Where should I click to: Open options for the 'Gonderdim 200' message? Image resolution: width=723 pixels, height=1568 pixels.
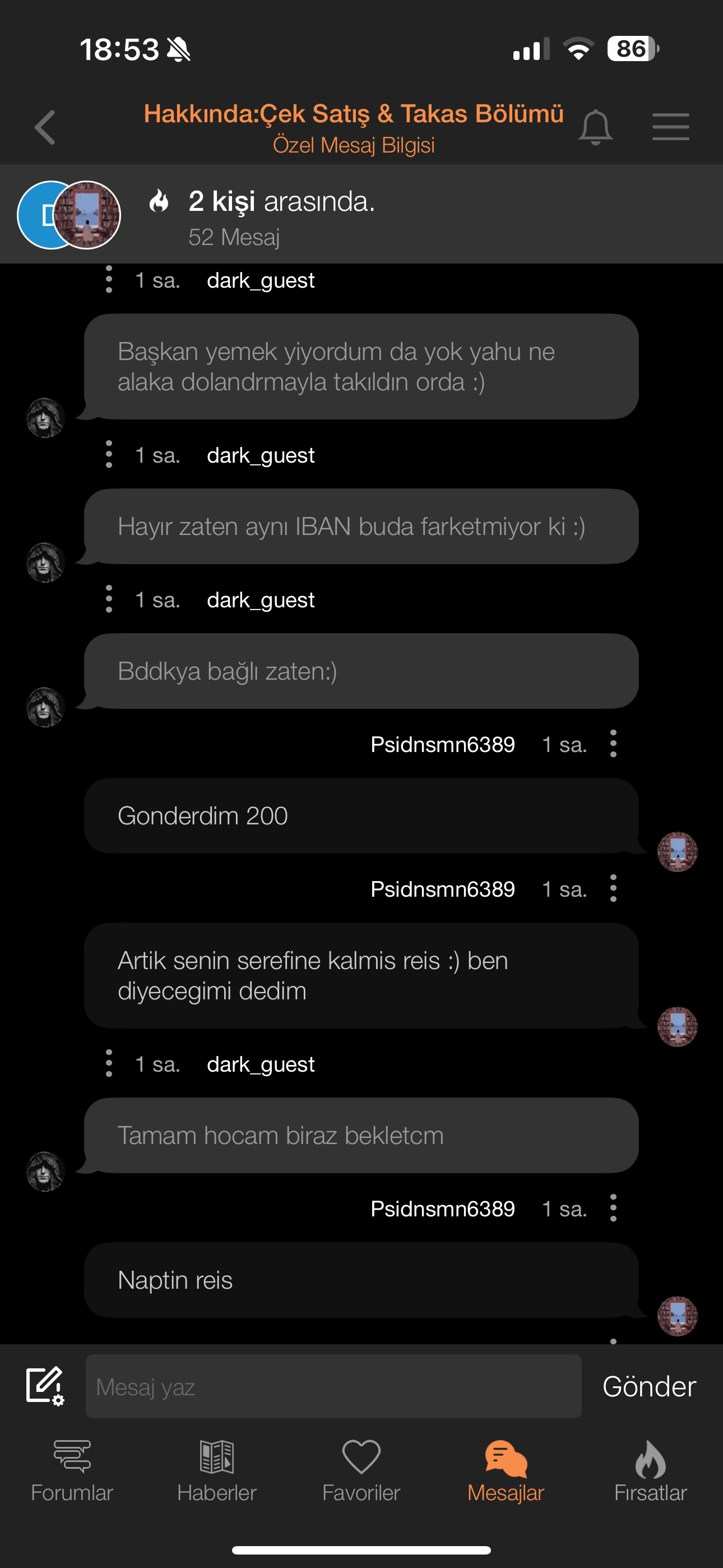coord(613,744)
